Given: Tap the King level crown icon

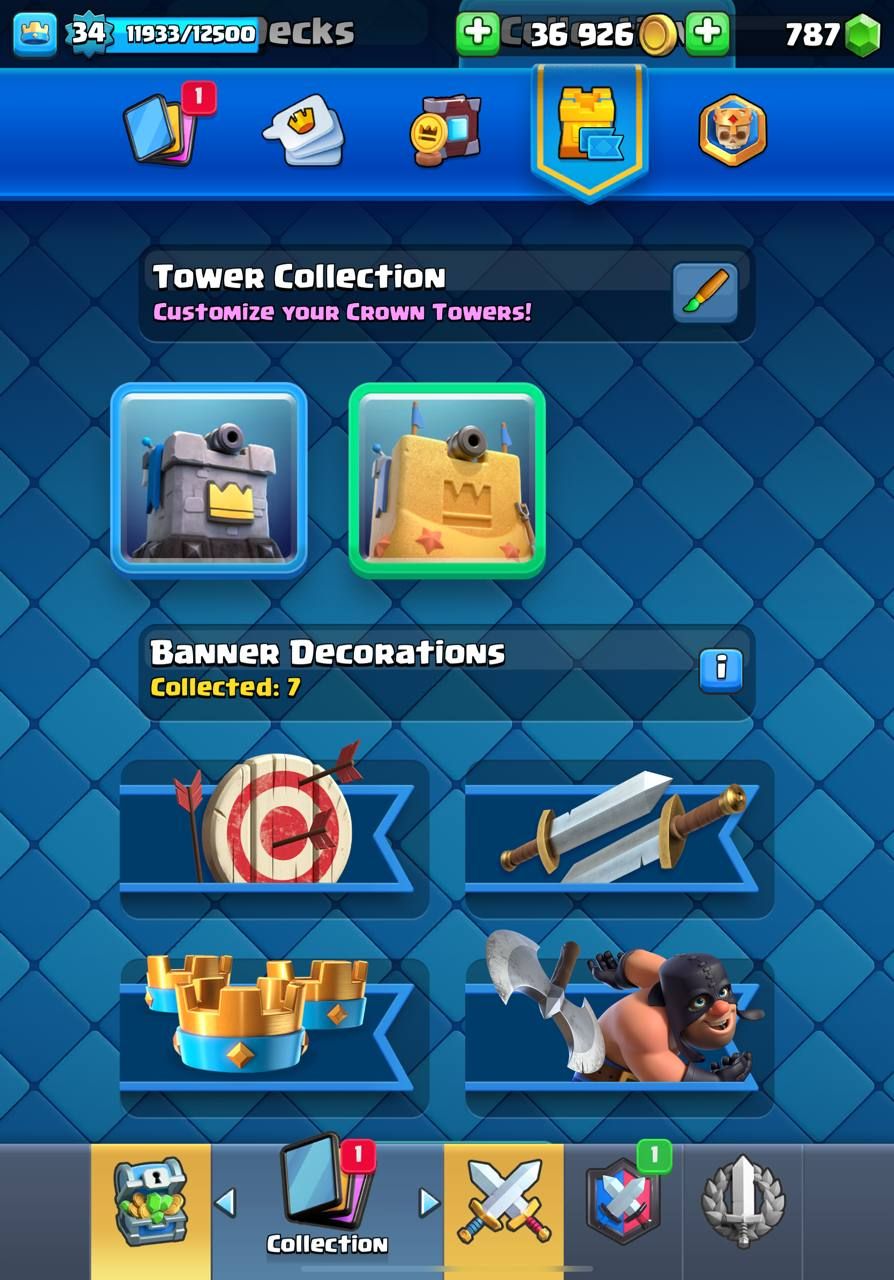Looking at the screenshot, I should [35, 34].
